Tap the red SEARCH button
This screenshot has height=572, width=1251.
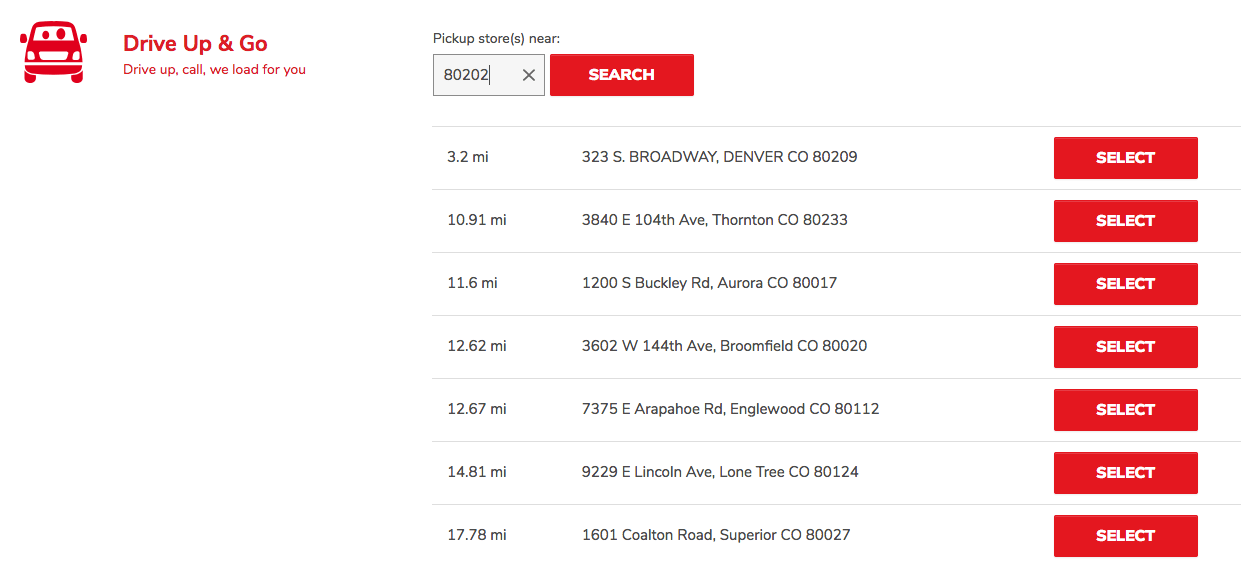[621, 75]
